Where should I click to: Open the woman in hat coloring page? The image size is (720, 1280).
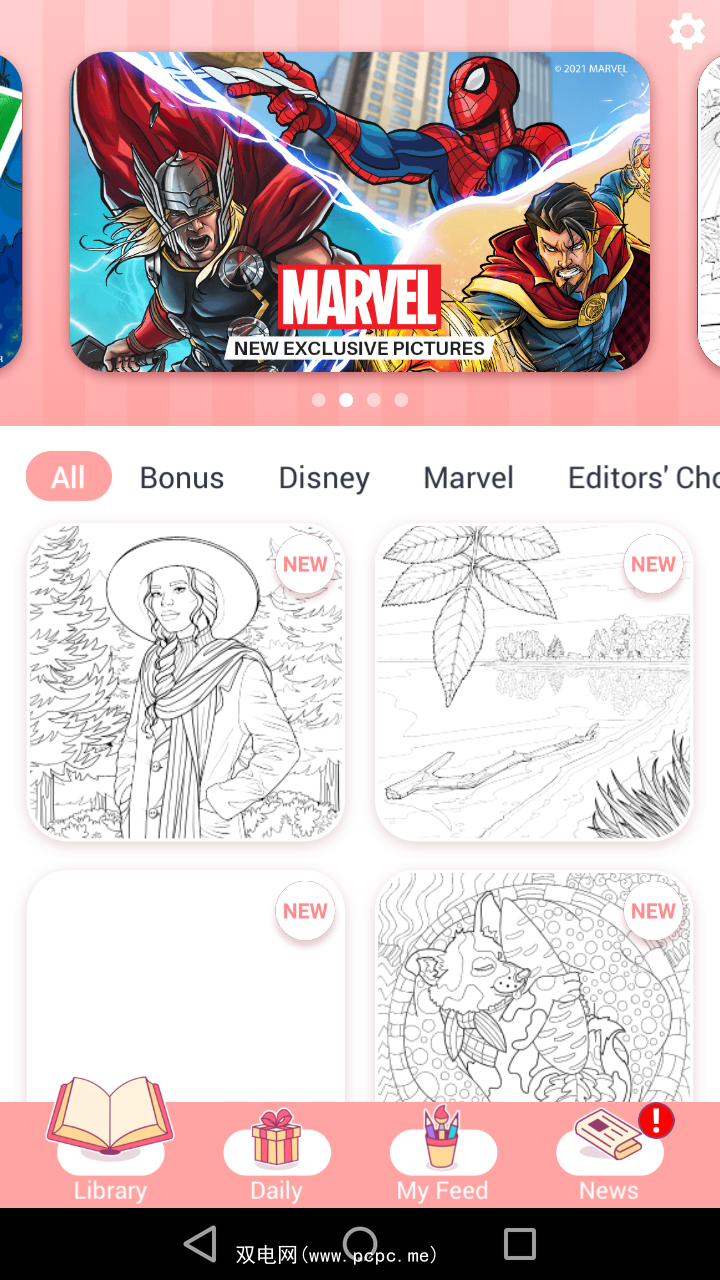(186, 682)
